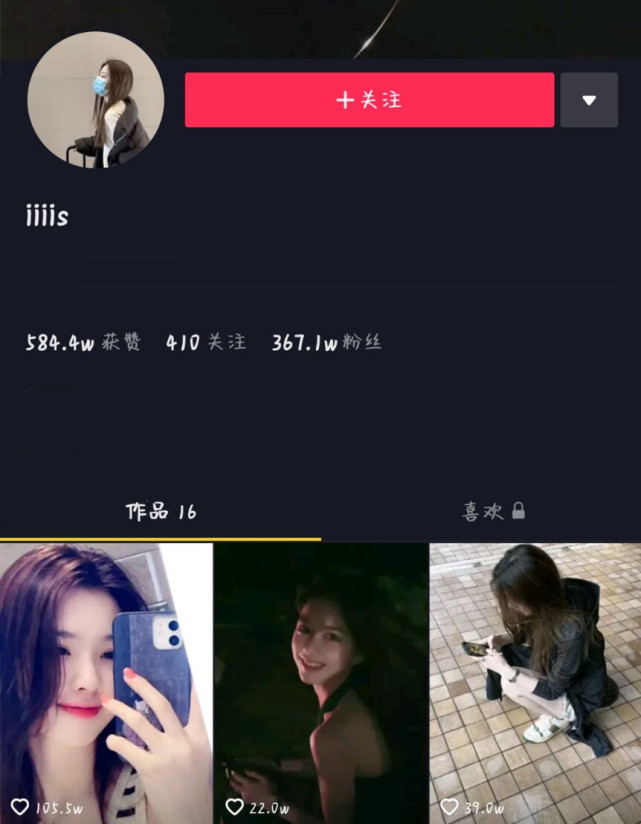View the 410 关注 following list
Image resolution: width=641 pixels, height=824 pixels.
click(206, 343)
